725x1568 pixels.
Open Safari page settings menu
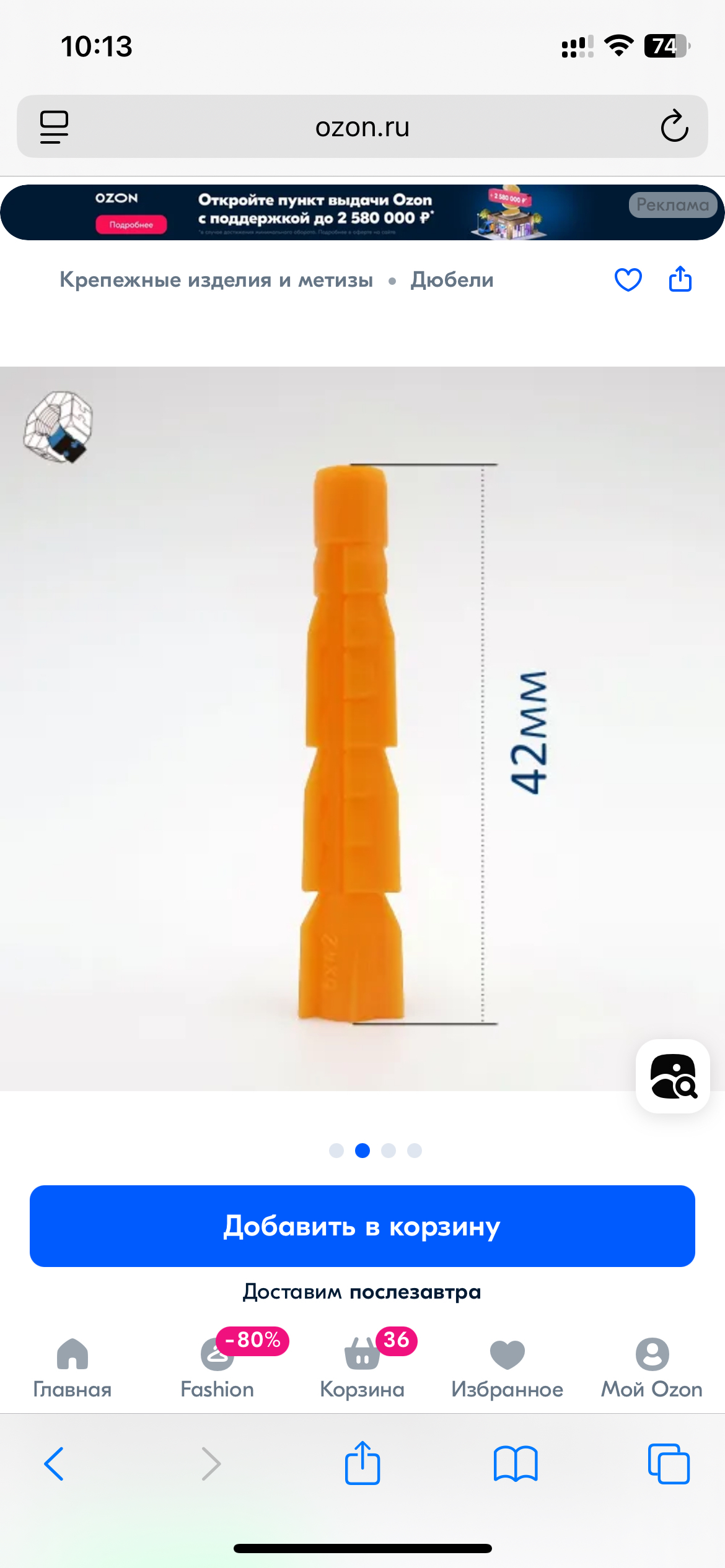coord(55,127)
